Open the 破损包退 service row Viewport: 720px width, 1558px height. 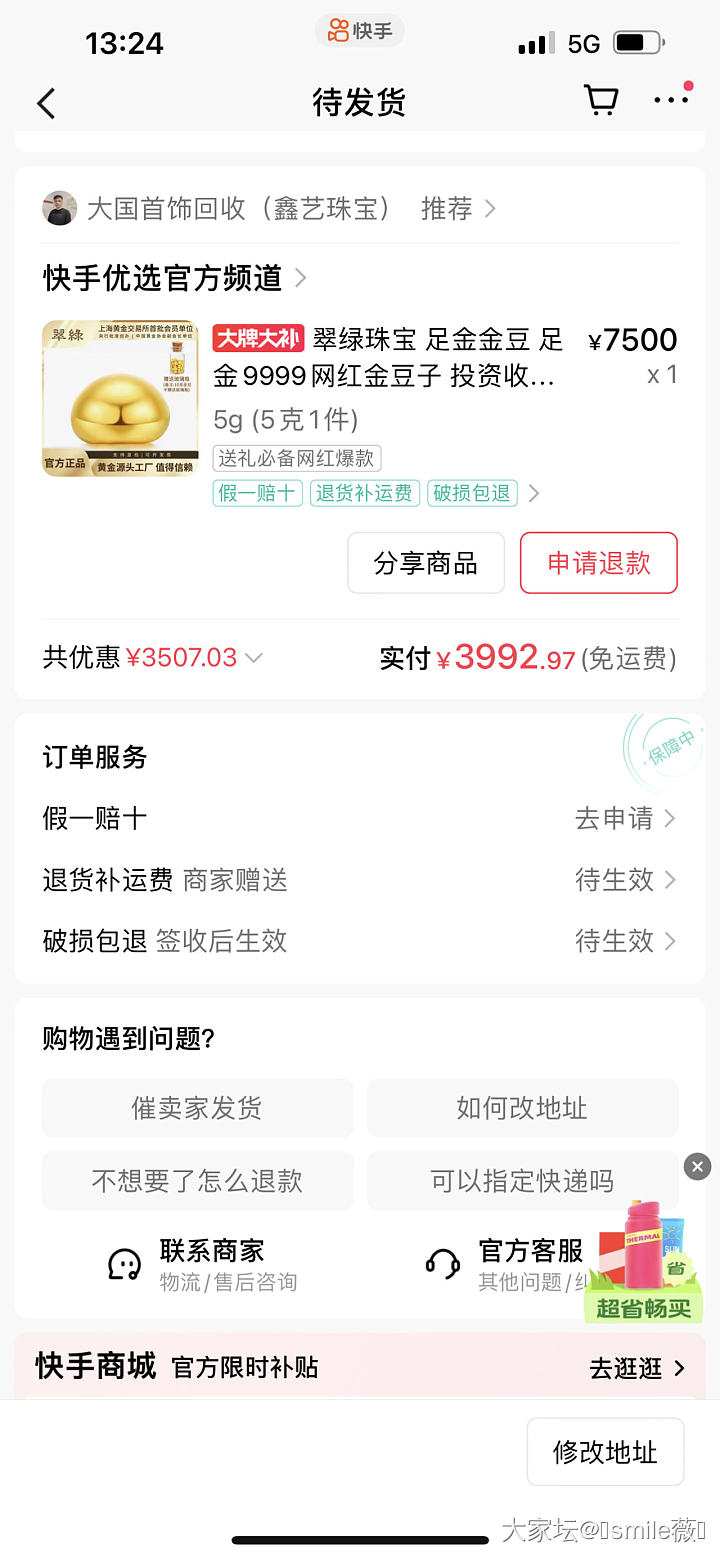(x=360, y=940)
